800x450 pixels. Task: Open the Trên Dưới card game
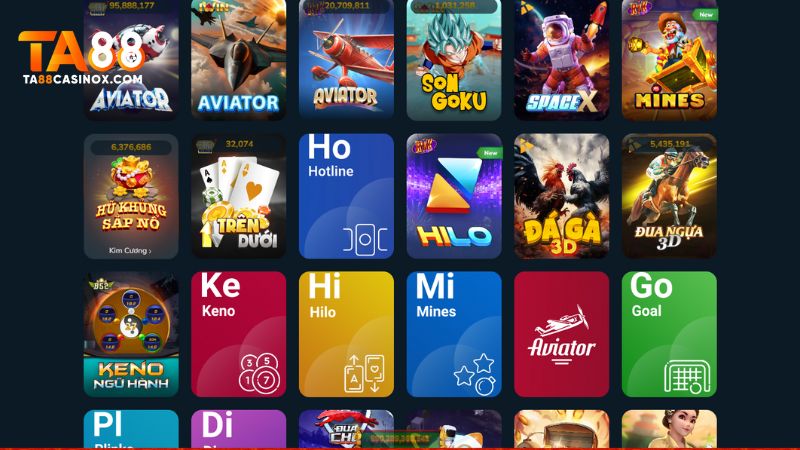point(238,196)
